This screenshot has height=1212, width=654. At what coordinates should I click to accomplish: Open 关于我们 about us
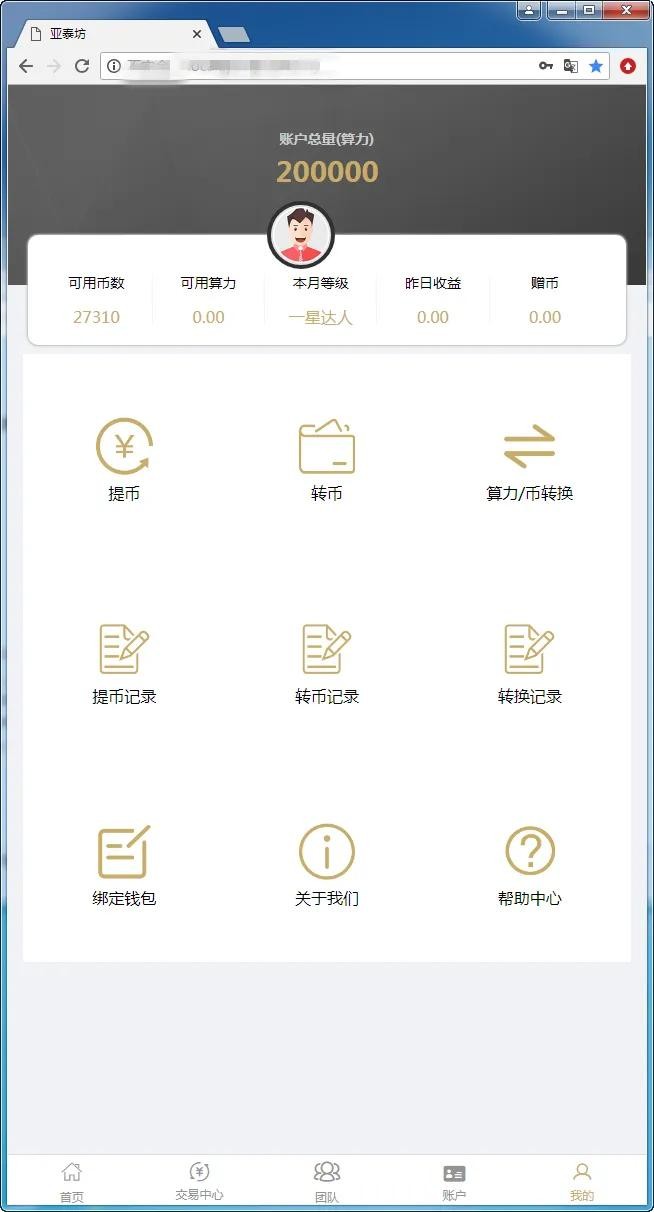click(x=327, y=864)
